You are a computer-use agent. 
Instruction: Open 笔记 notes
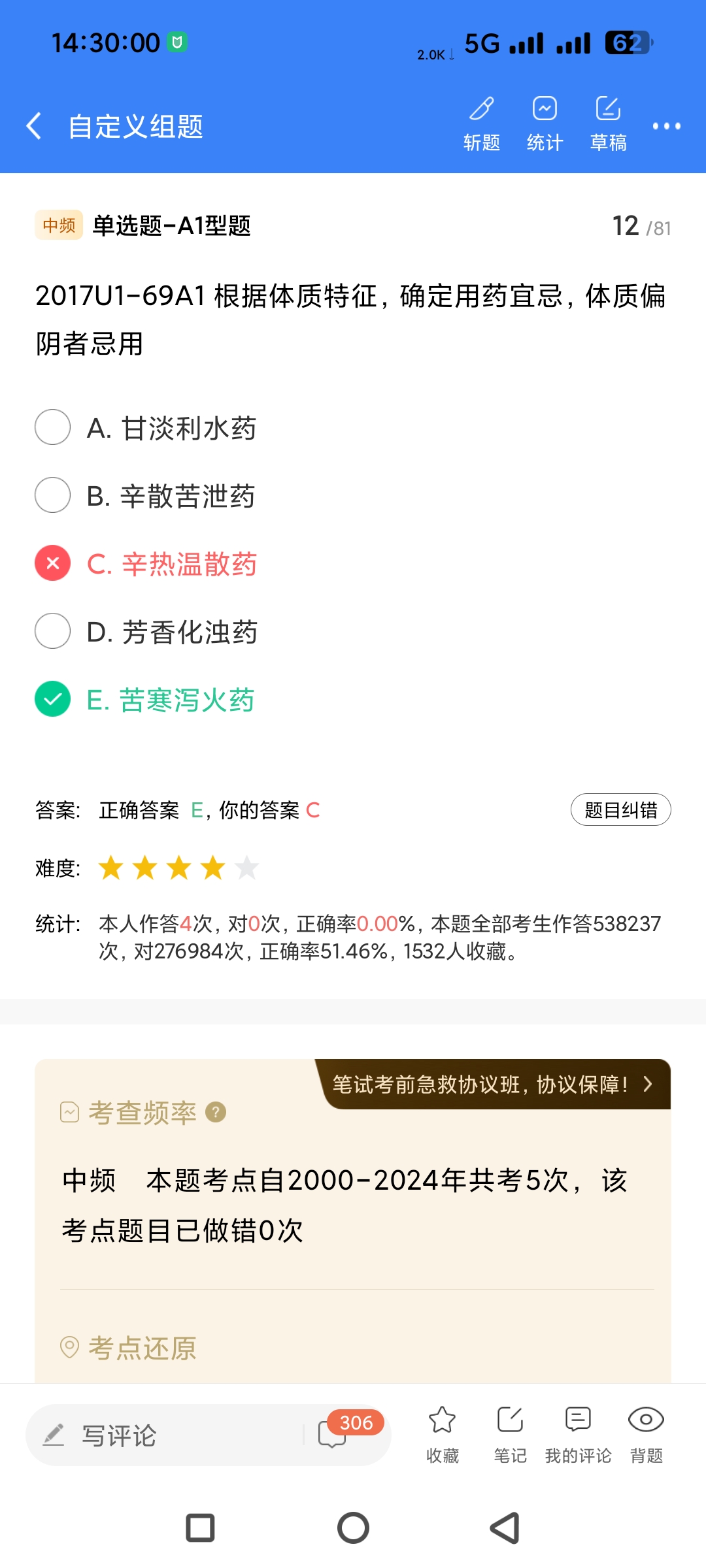pyautogui.click(x=510, y=1433)
